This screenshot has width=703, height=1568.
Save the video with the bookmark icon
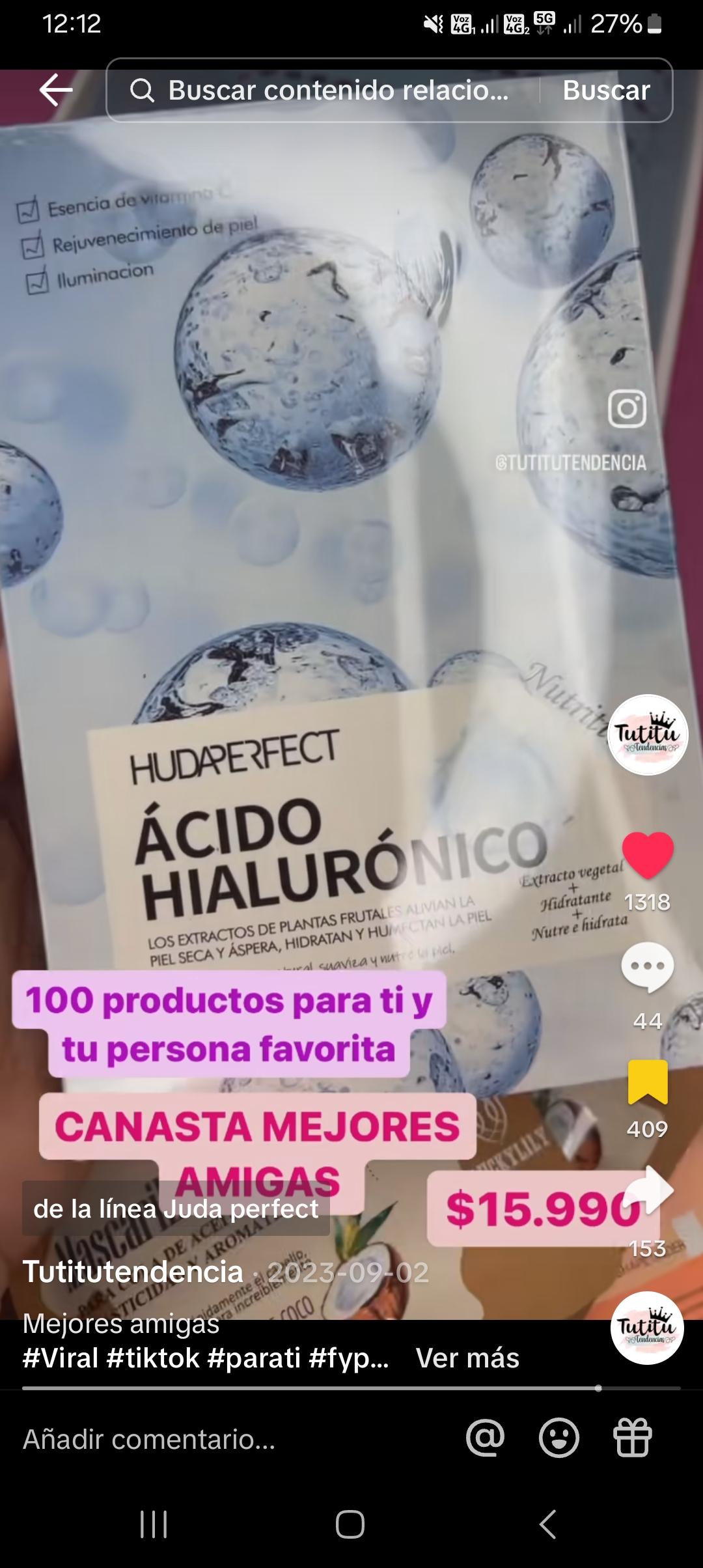click(x=647, y=1082)
